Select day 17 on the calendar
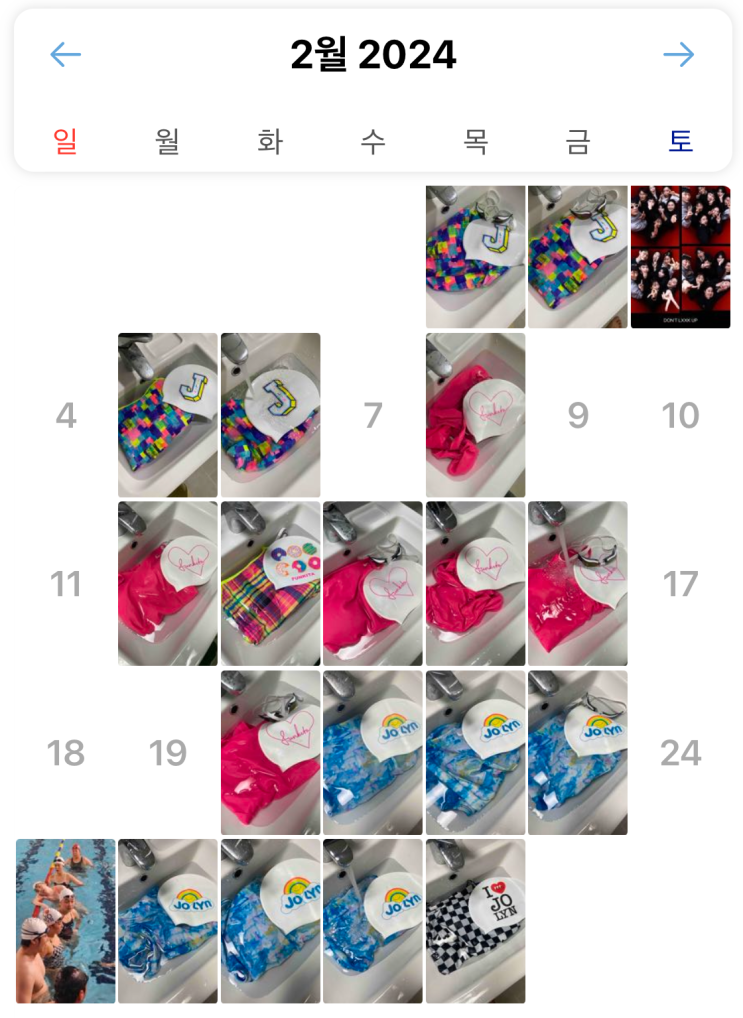The image size is (743, 1018). tap(680, 584)
